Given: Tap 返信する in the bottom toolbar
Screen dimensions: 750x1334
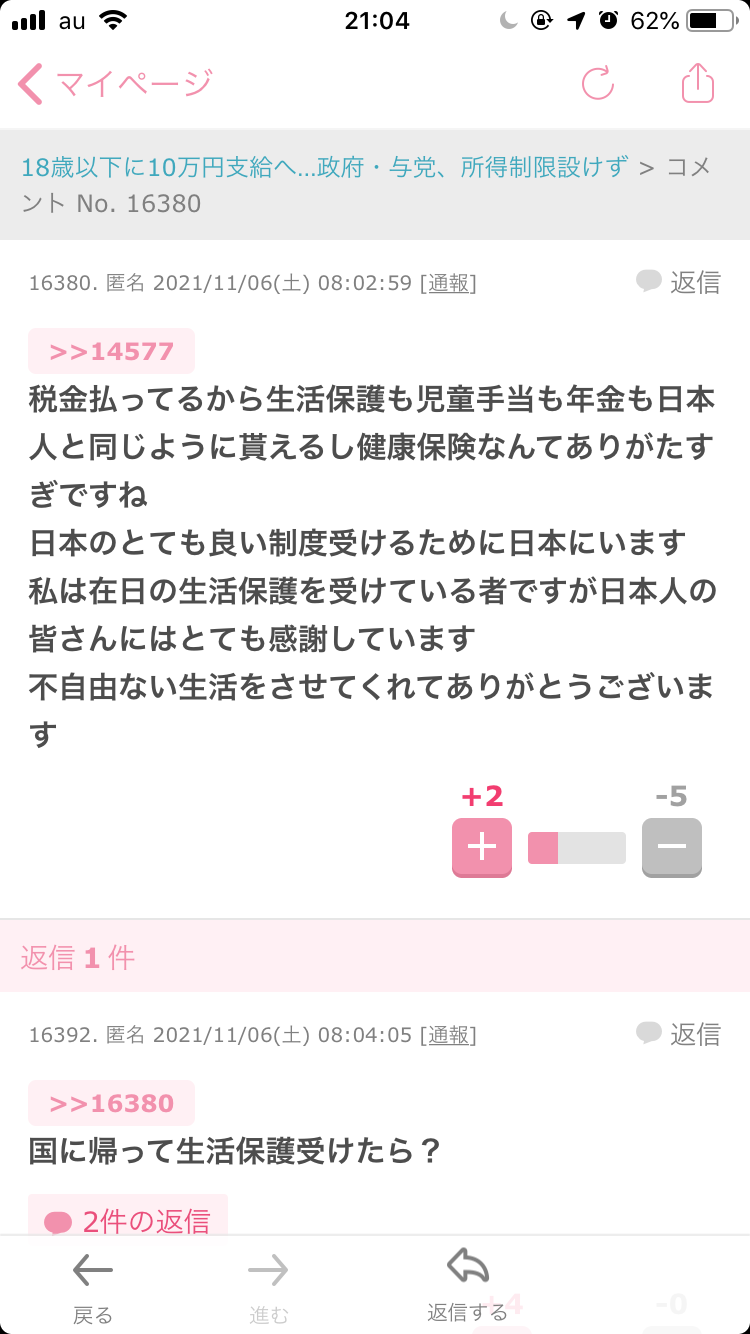Looking at the screenshot, I should coord(467,1286).
